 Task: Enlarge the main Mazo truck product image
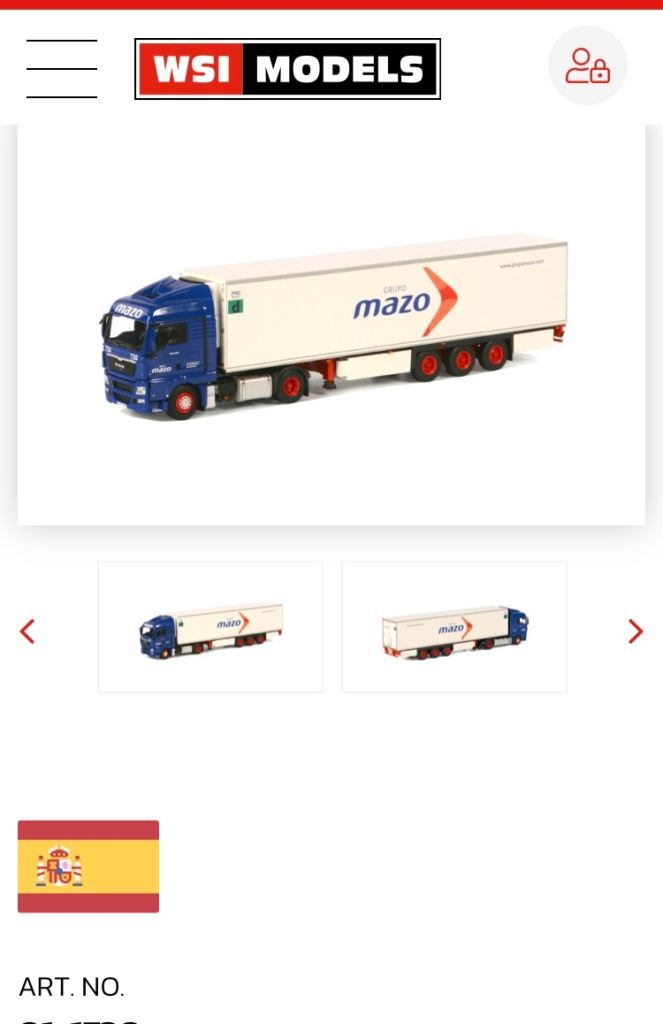(331, 325)
